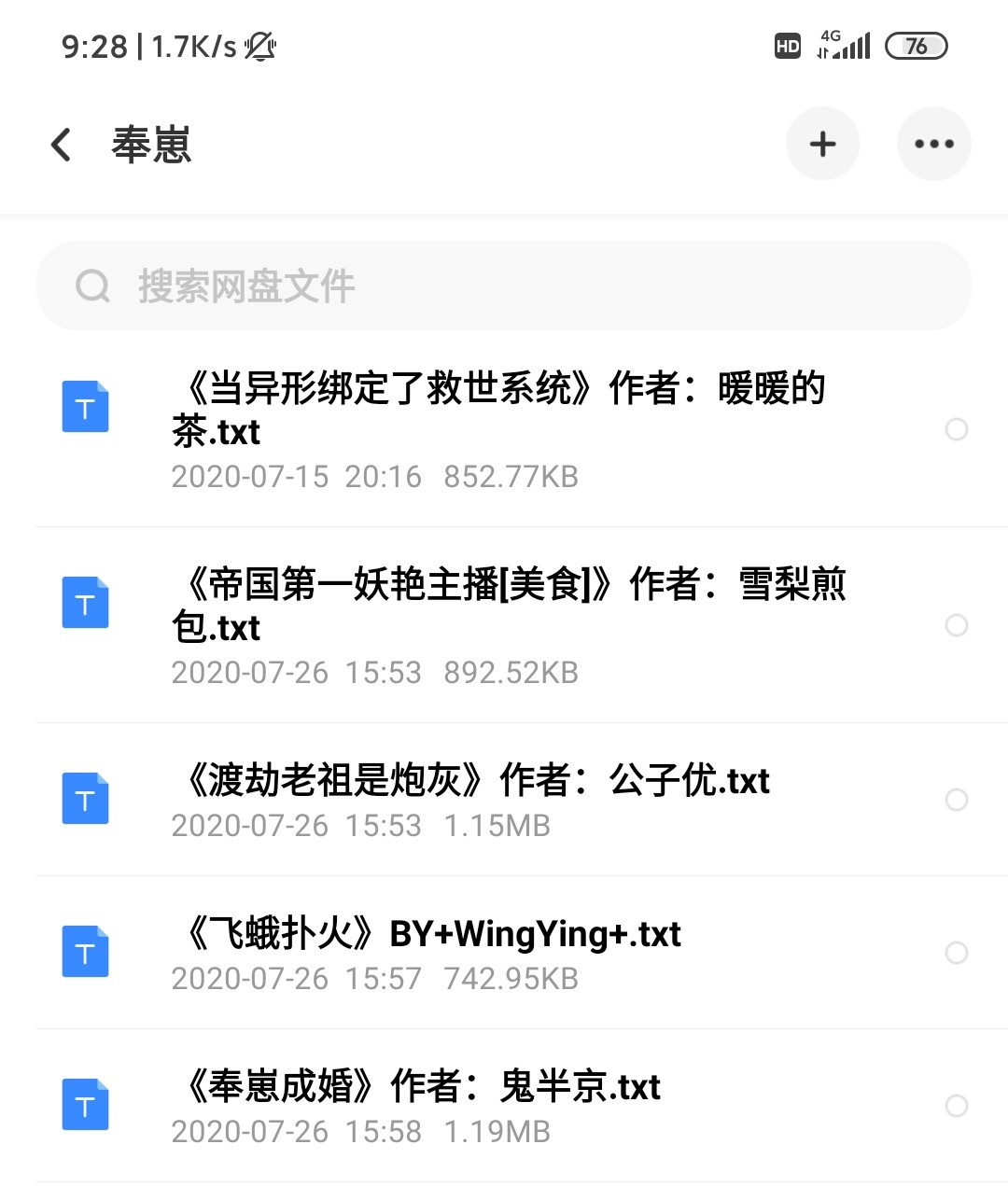This screenshot has width=1008, height=1186.
Task: Tap the muted notification bell in the status bar
Action: [259, 47]
